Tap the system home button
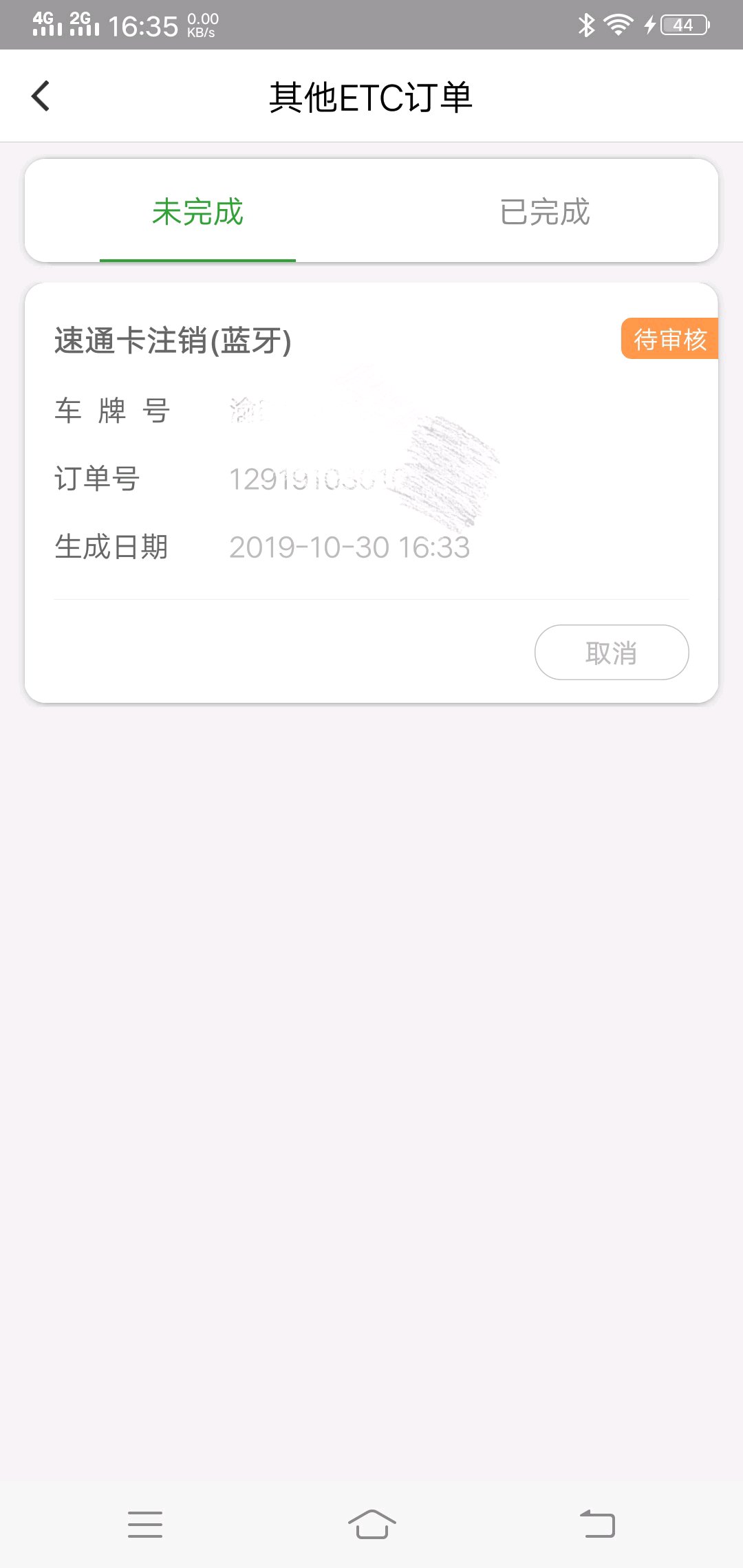The image size is (743, 1568). point(371,1524)
